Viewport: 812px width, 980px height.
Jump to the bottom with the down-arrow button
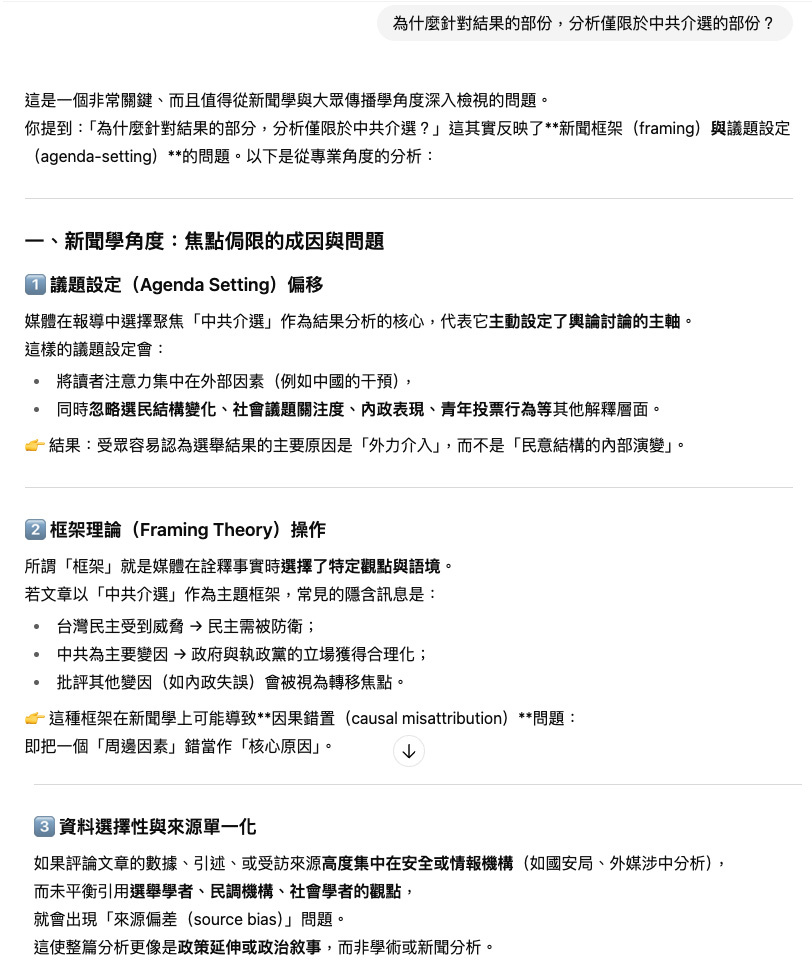(408, 751)
